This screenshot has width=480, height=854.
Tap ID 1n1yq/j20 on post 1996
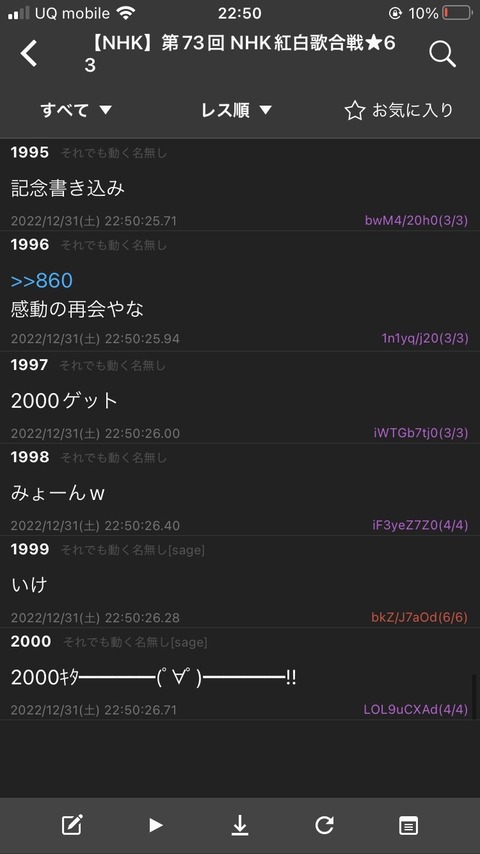point(425,339)
